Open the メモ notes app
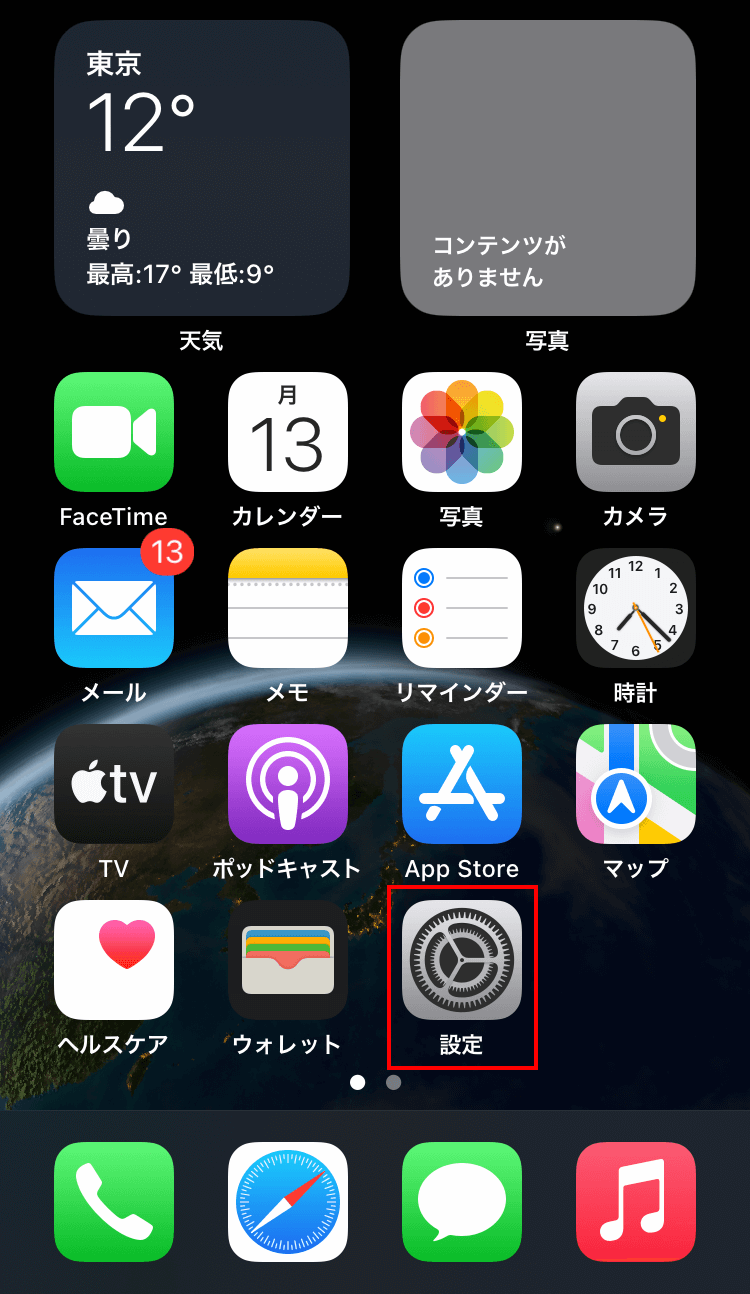The image size is (750, 1294). (x=288, y=608)
